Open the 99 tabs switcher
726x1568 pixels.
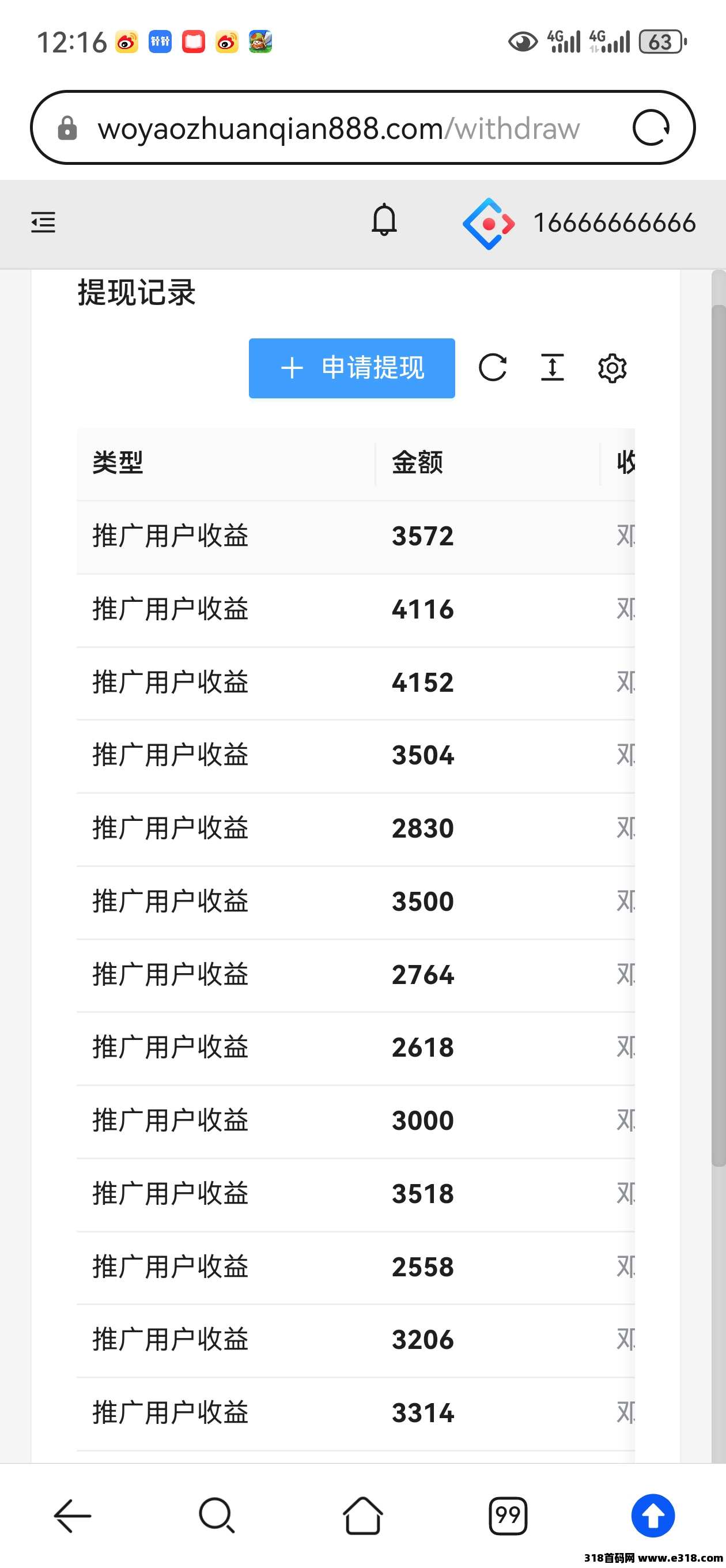pyautogui.click(x=508, y=1515)
